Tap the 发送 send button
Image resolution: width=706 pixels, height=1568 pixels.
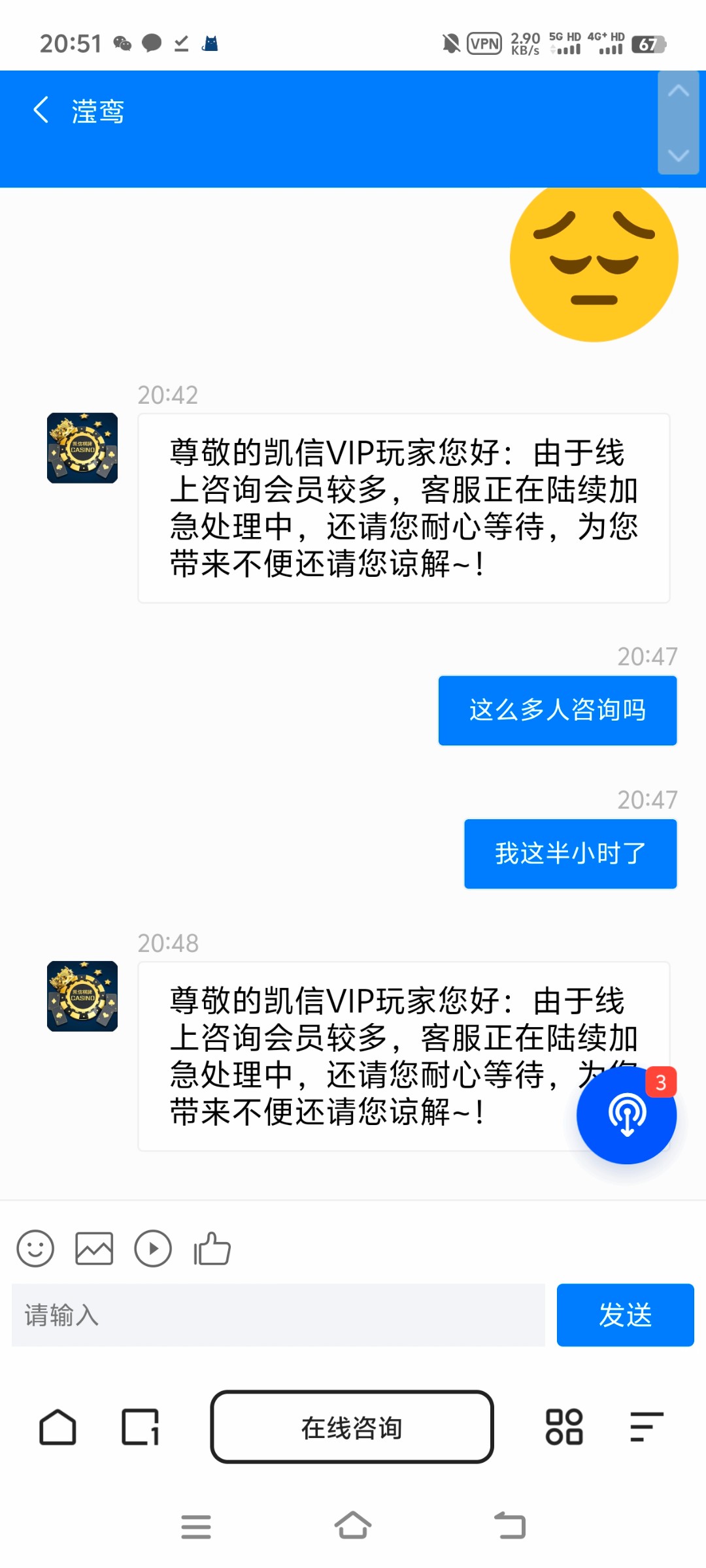[625, 1315]
